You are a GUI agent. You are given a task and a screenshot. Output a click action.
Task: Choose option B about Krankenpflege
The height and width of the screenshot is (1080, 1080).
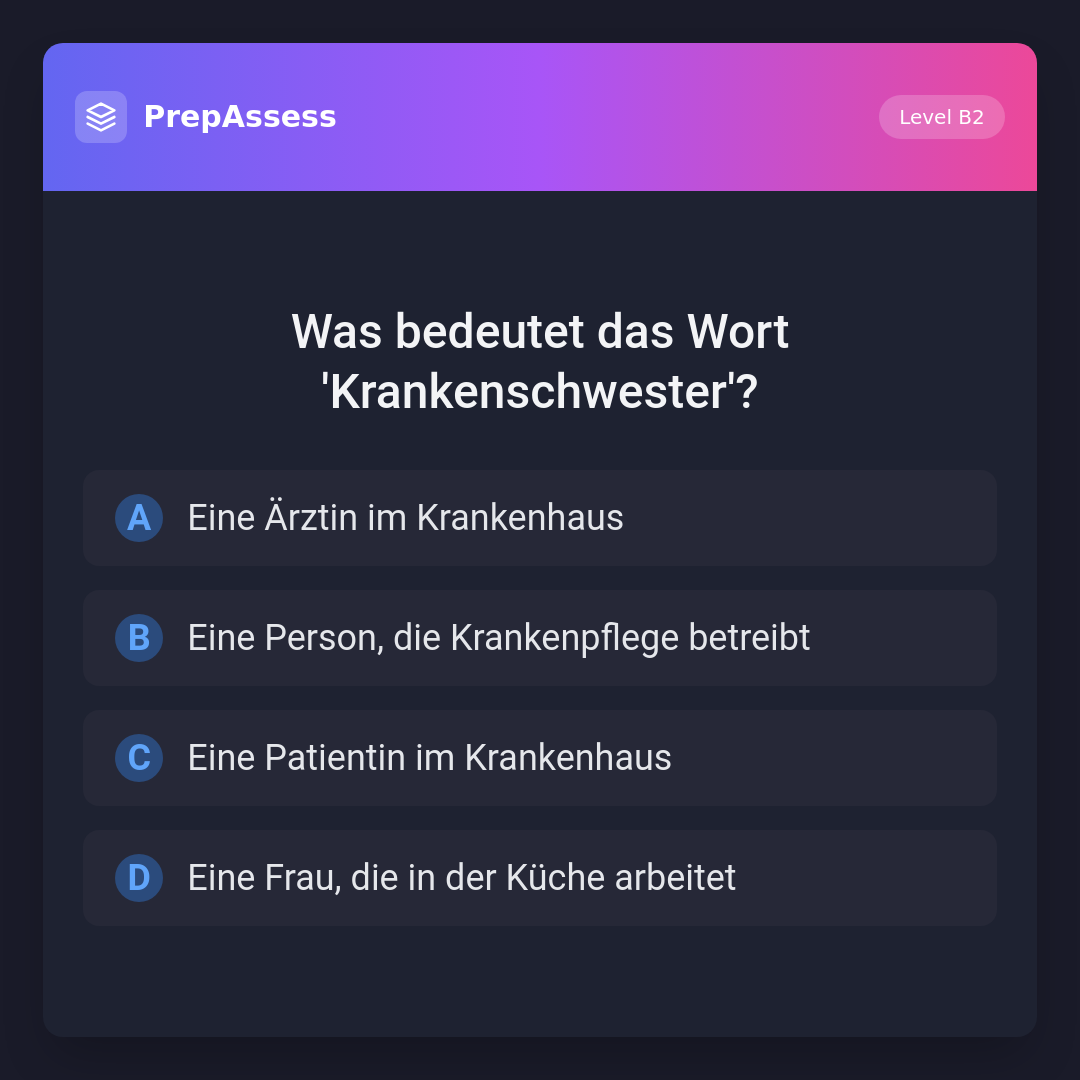[x=540, y=638]
